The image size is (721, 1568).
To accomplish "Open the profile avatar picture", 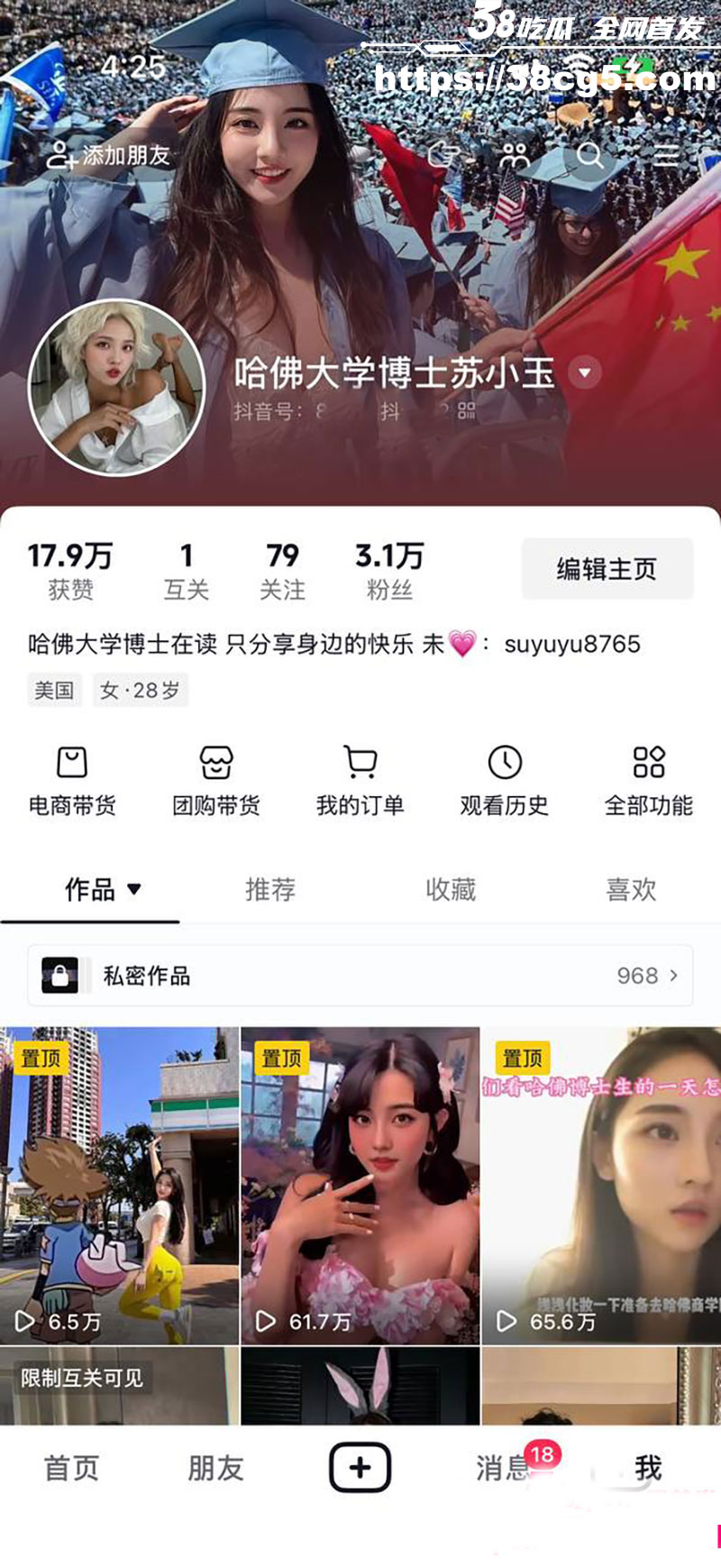I will click(x=117, y=387).
